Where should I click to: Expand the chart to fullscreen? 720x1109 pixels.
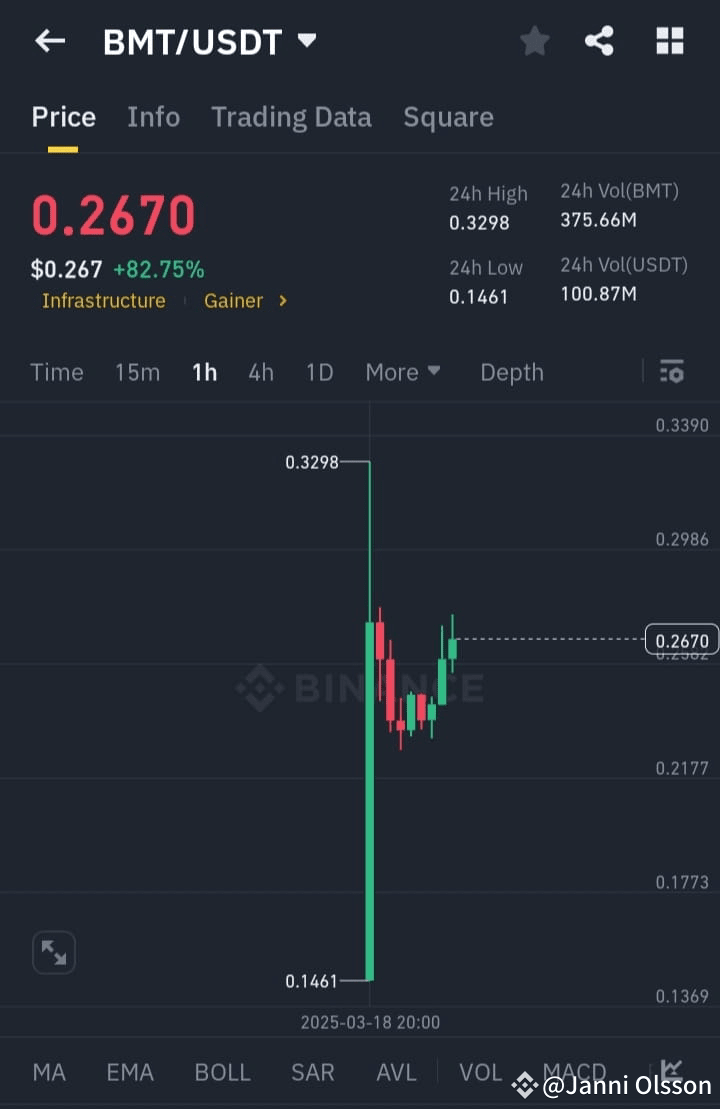pyautogui.click(x=54, y=952)
